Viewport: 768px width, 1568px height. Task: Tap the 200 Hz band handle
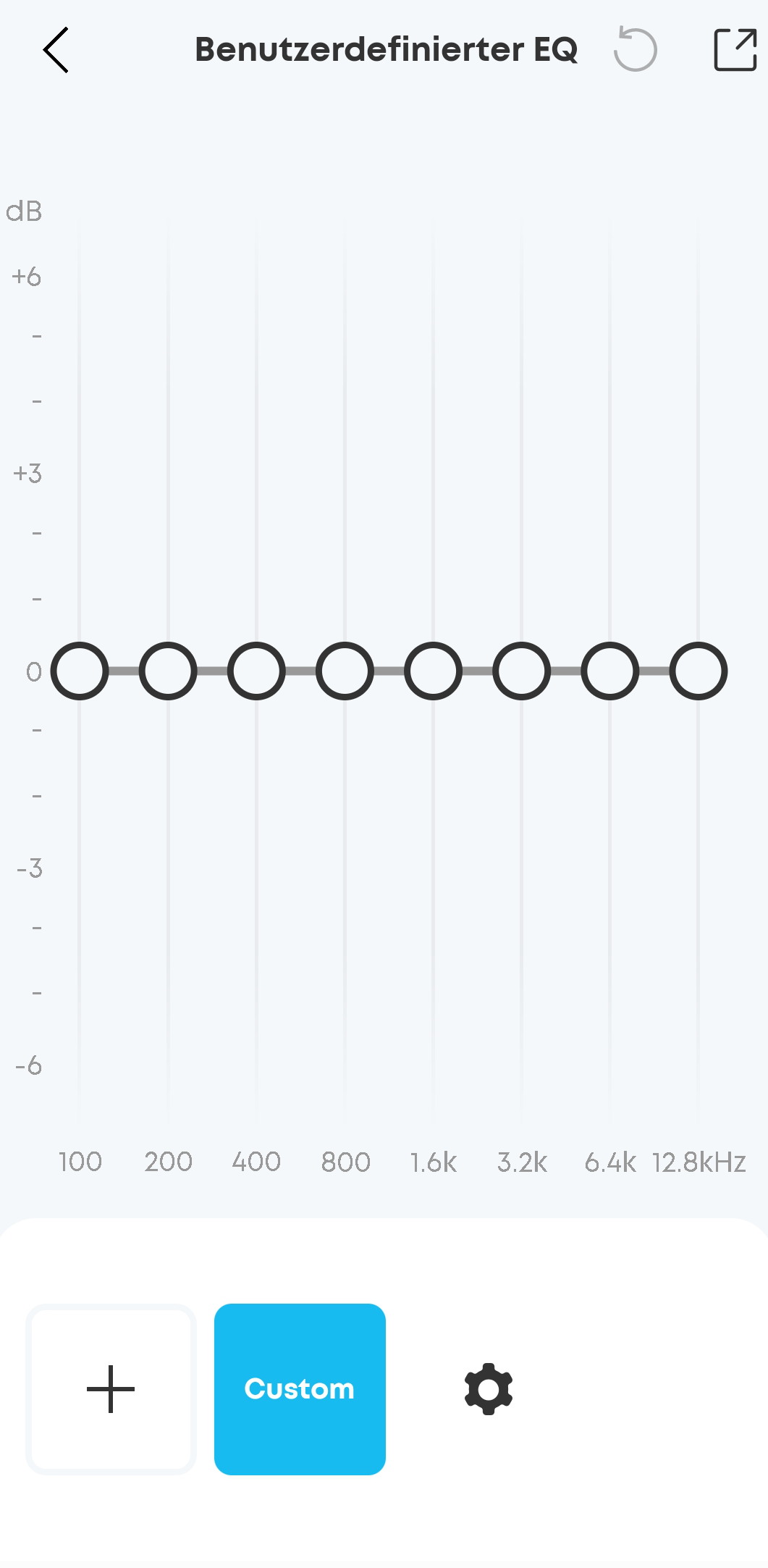pyautogui.click(x=168, y=671)
